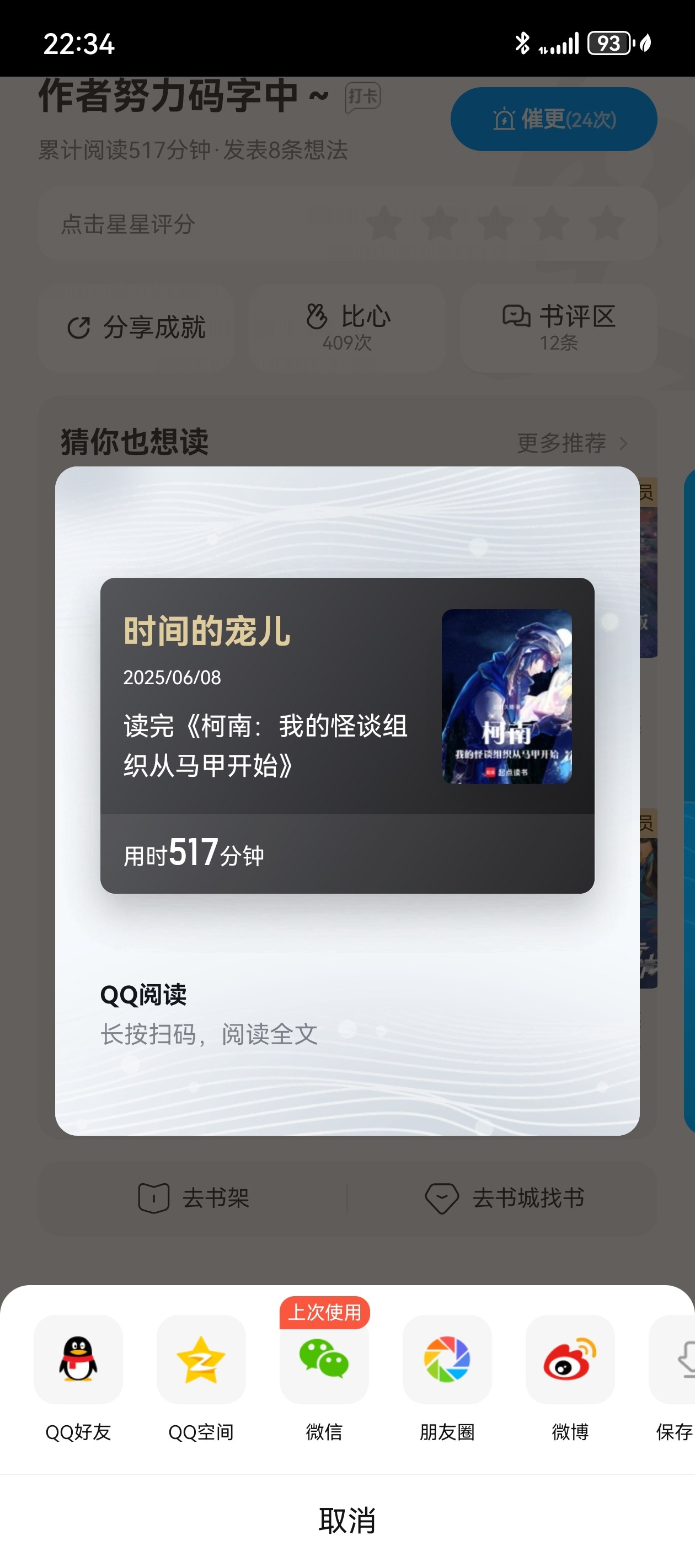Share to 微博
This screenshot has height=1568, width=695.
[570, 1358]
